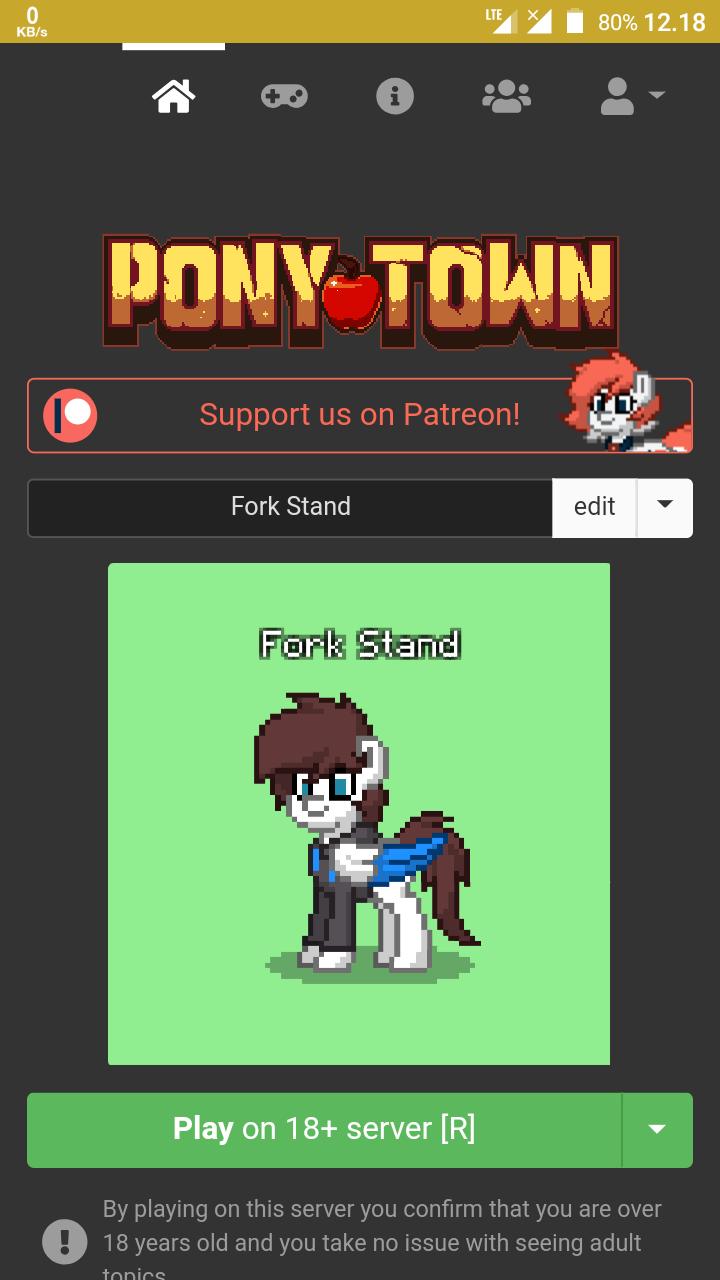The image size is (720, 1280).
Task: Open the home tab
Action: coord(173,96)
